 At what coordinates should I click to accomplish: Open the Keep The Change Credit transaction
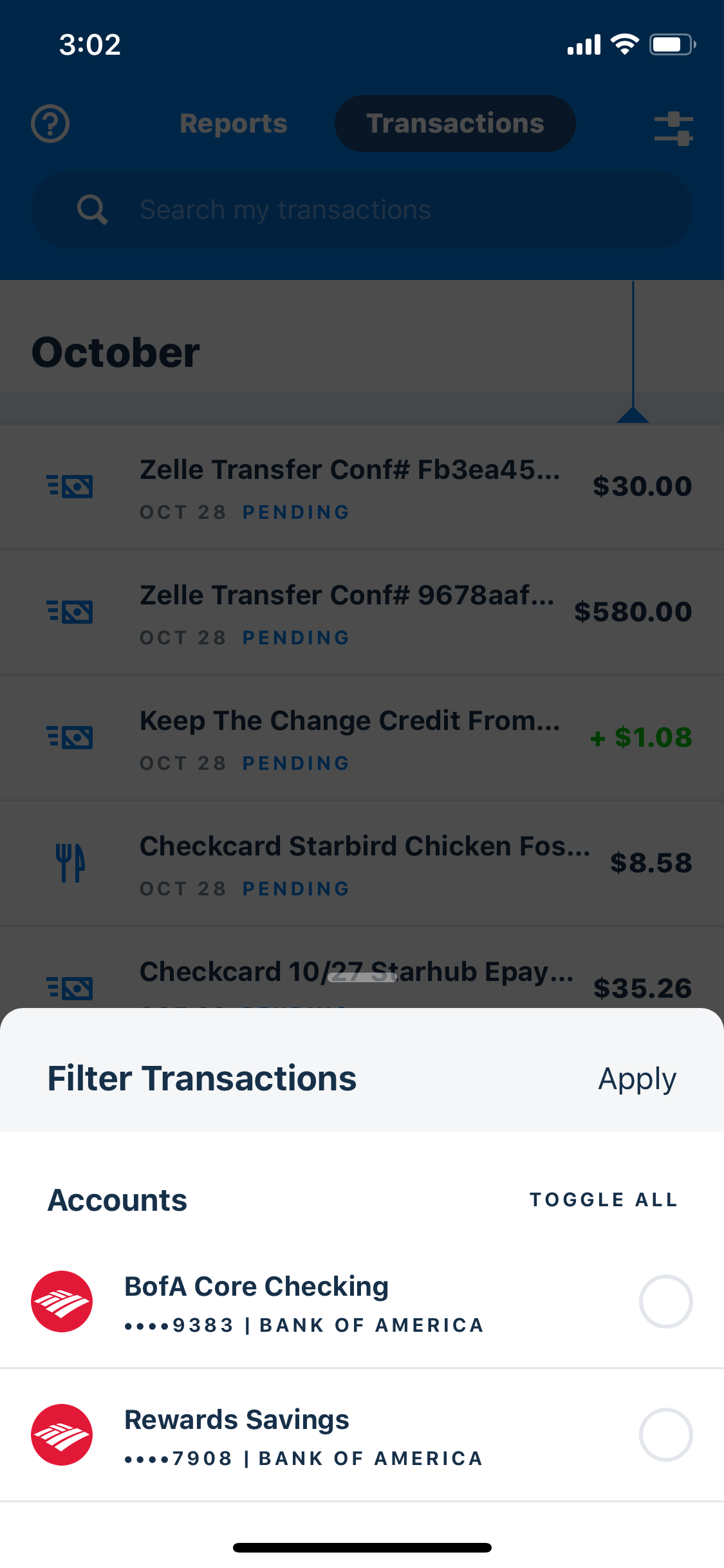(x=362, y=738)
